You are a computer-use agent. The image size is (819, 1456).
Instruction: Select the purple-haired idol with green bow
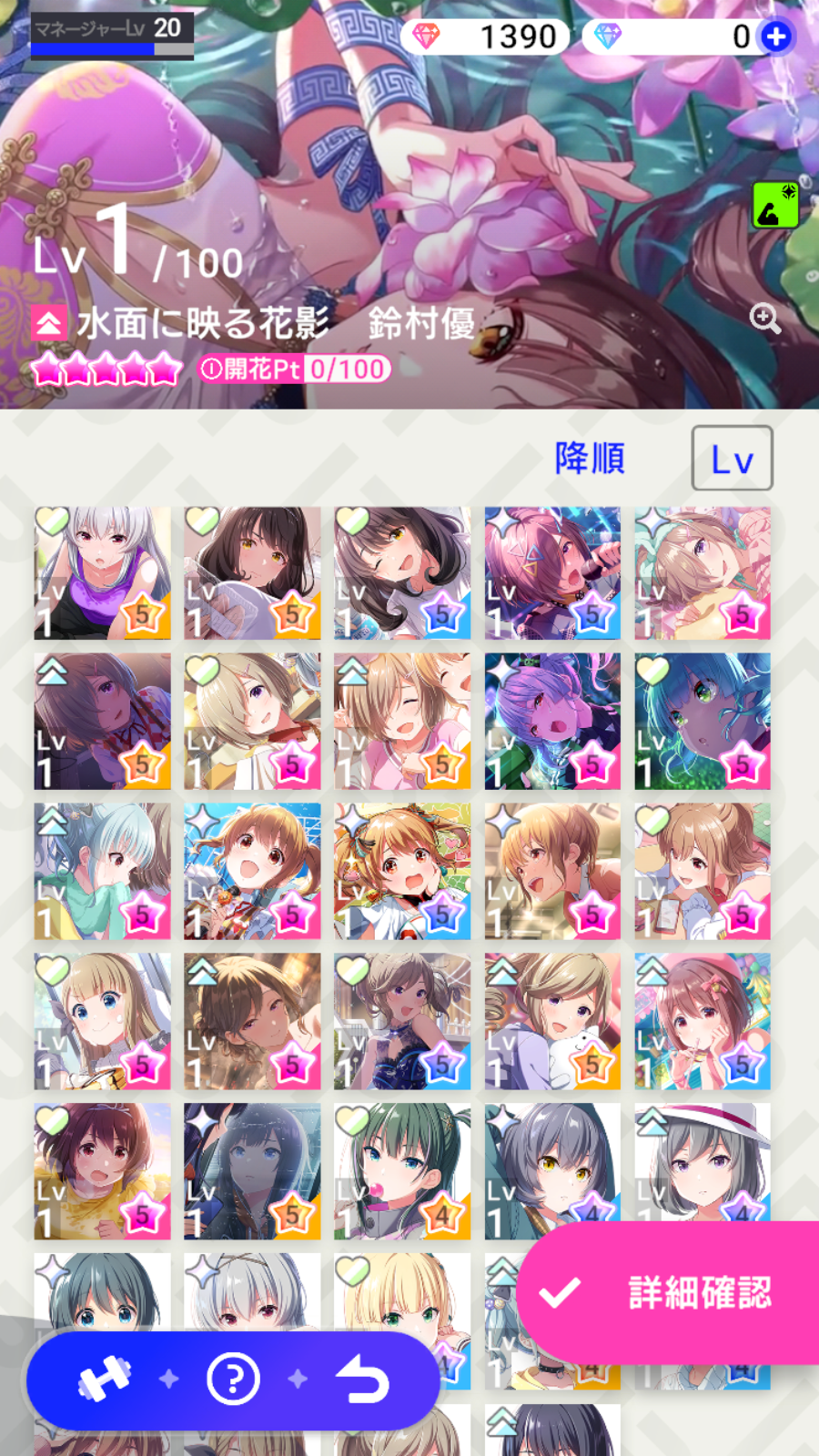(x=552, y=722)
